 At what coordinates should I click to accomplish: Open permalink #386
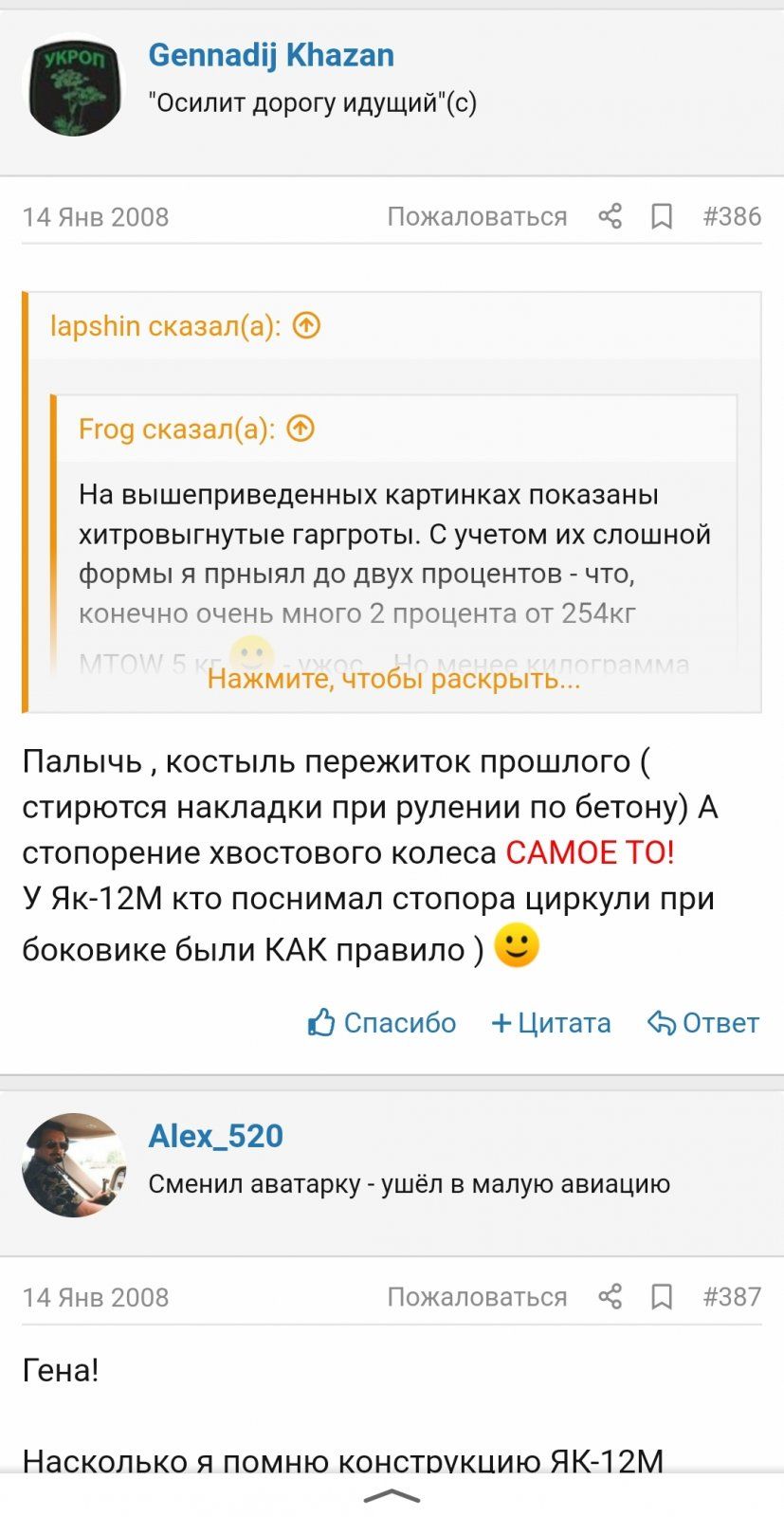pos(732,217)
